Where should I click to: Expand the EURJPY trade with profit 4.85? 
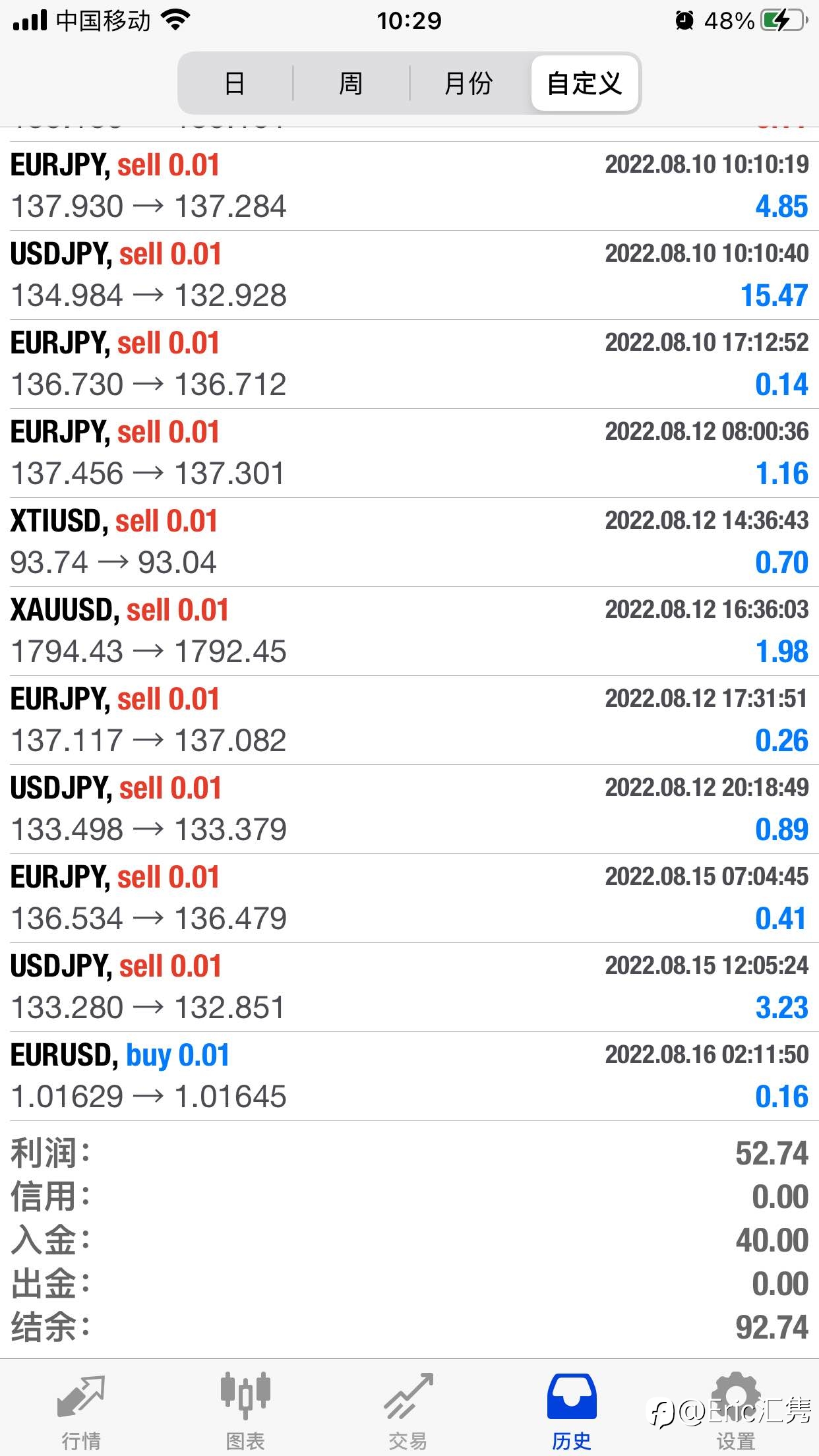[x=409, y=186]
